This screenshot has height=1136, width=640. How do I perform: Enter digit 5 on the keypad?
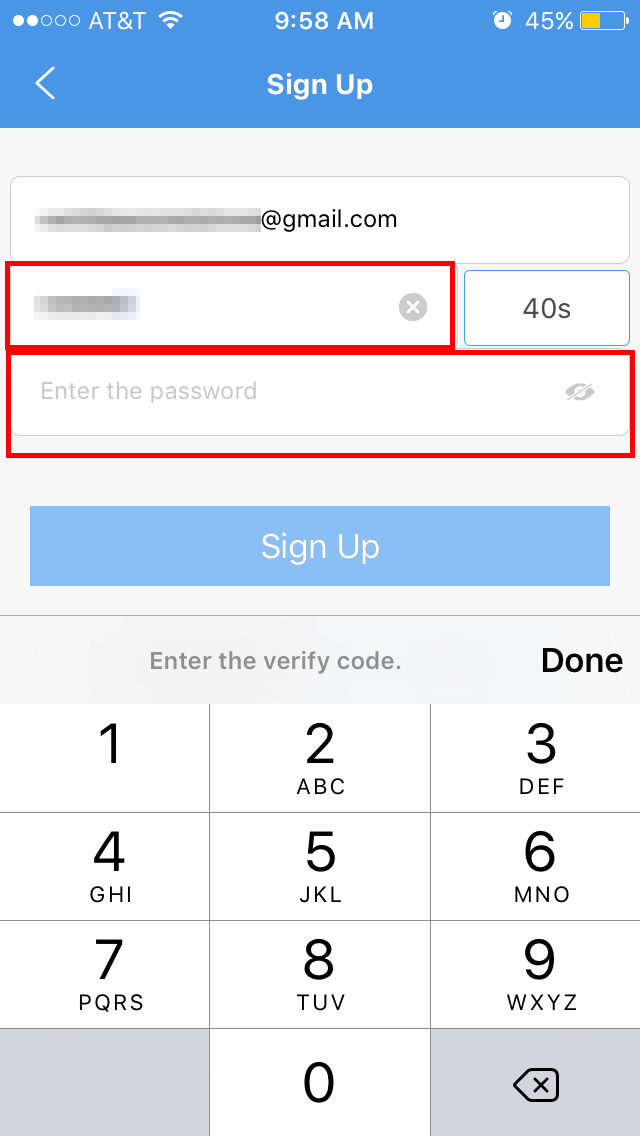pyautogui.click(x=320, y=866)
